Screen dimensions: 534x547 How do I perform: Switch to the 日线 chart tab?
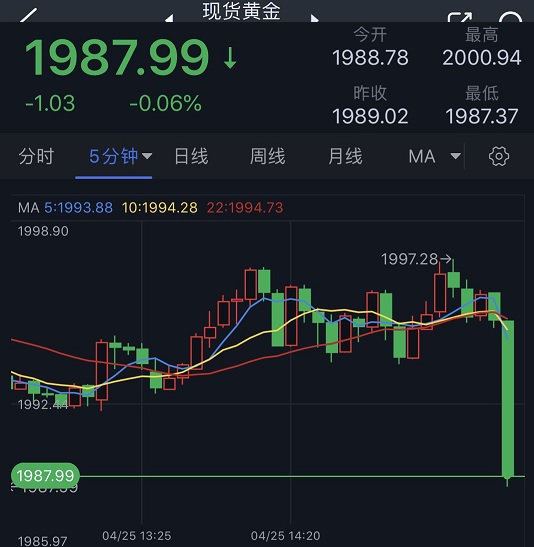coord(191,156)
